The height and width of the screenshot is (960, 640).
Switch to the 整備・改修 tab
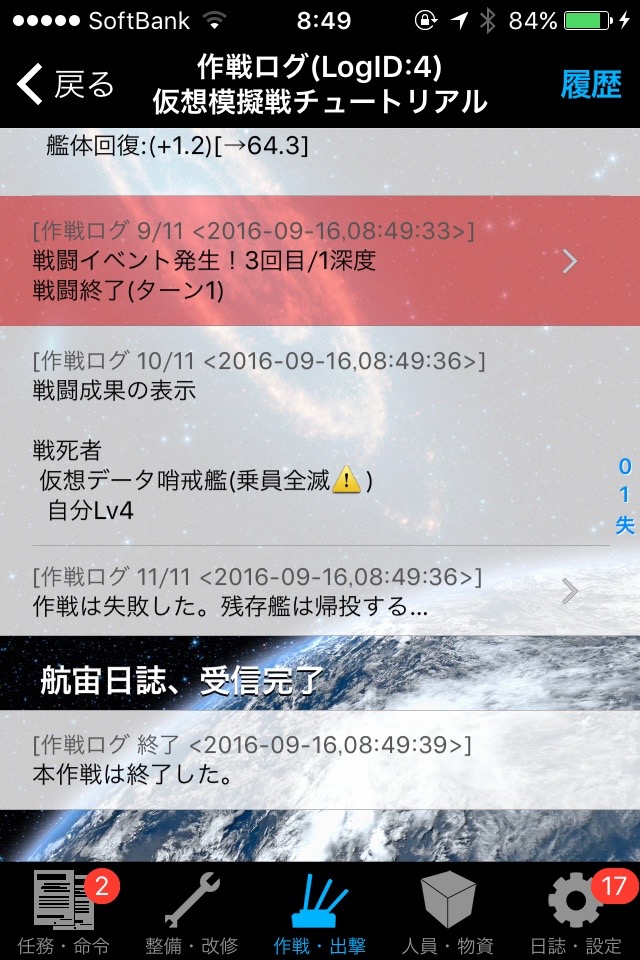click(x=192, y=912)
